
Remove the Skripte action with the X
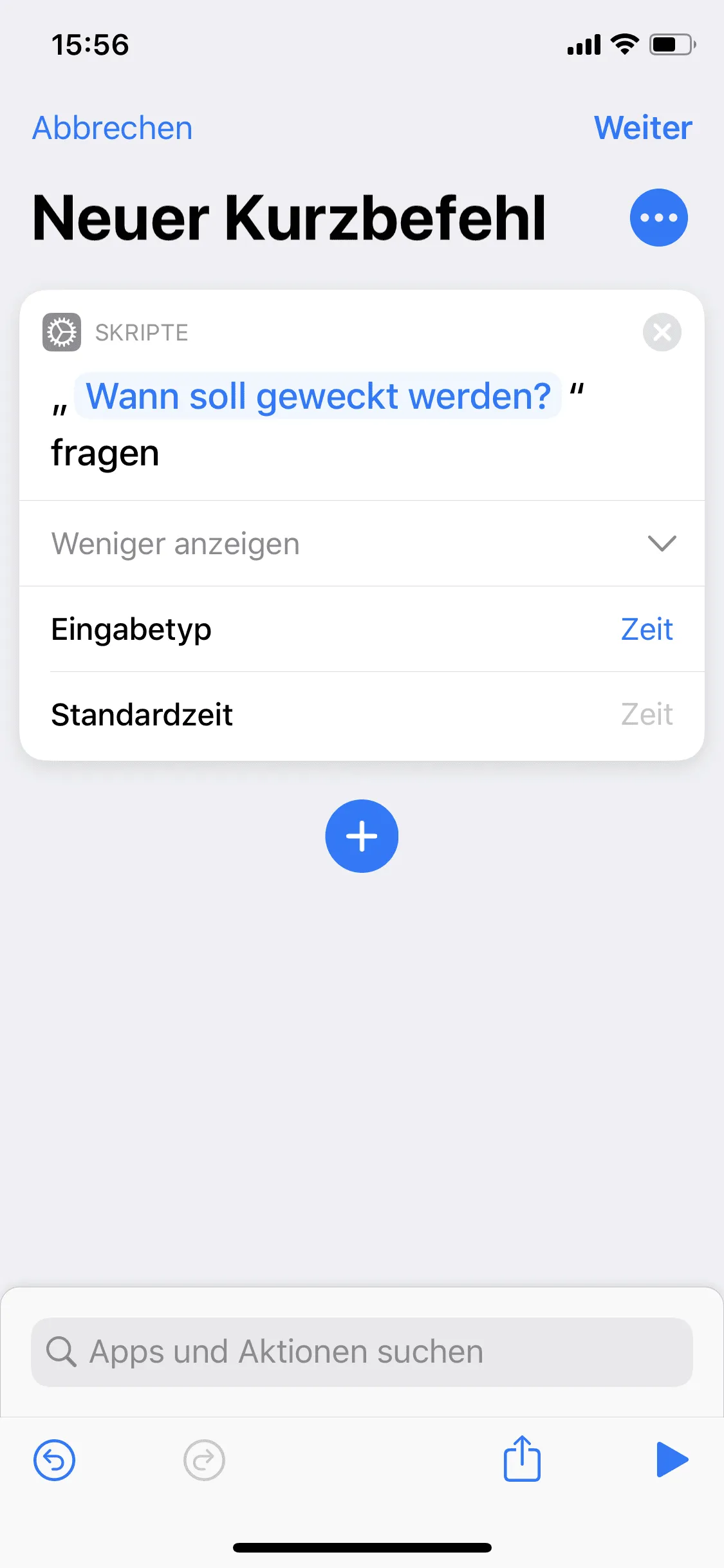[662, 332]
